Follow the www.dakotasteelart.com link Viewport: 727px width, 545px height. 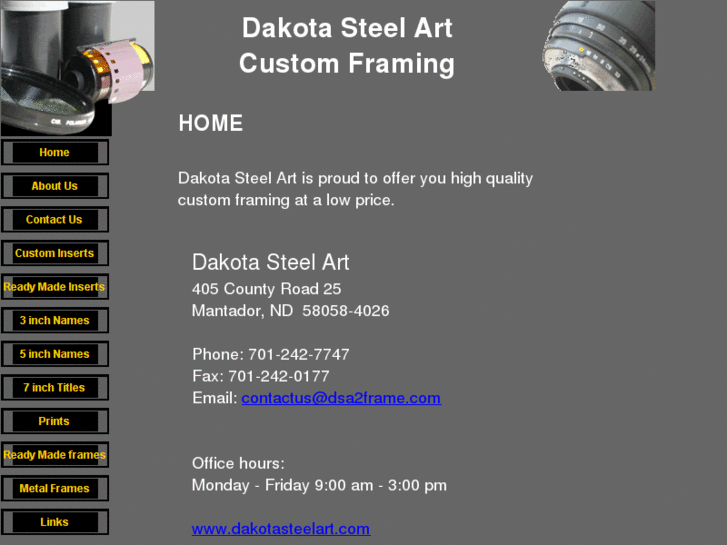[280, 529]
